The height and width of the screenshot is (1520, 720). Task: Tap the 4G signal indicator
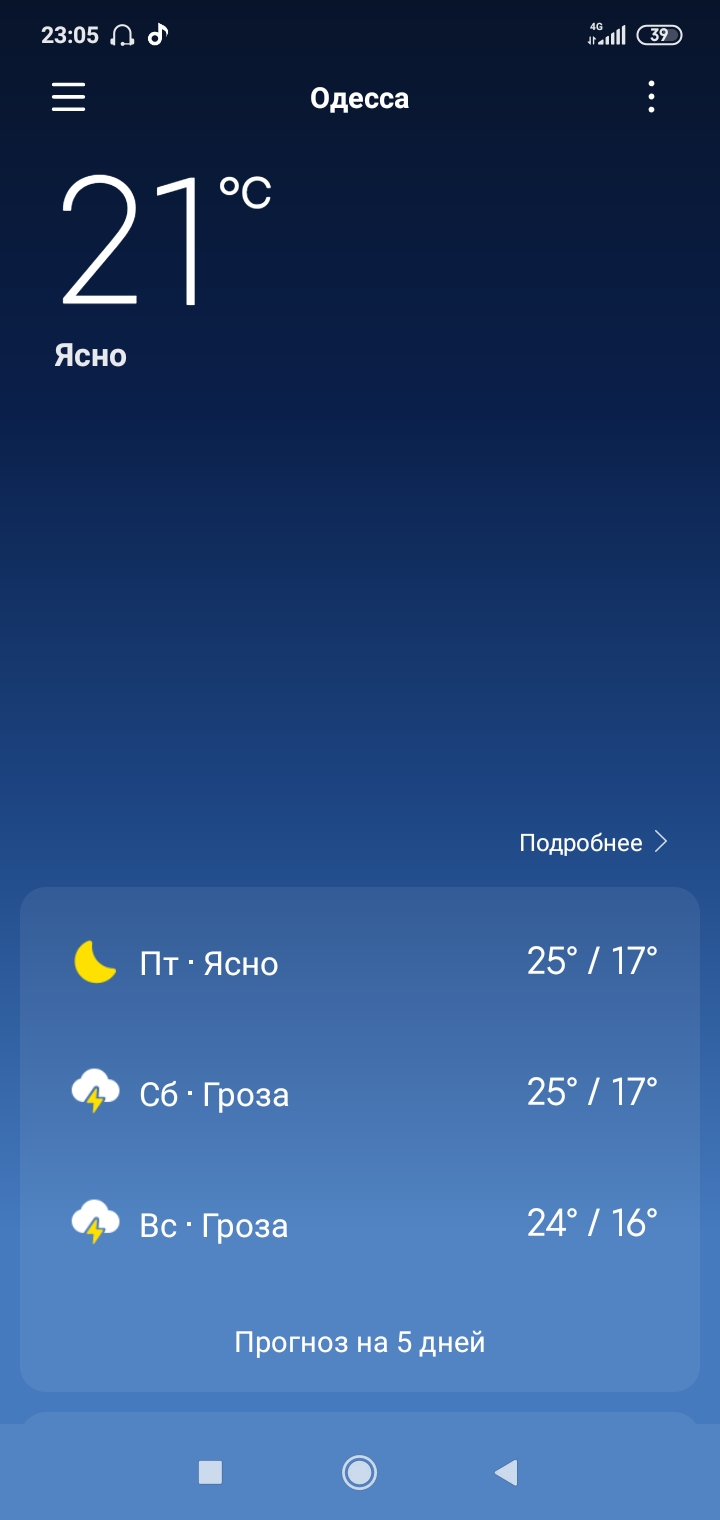pos(609,33)
